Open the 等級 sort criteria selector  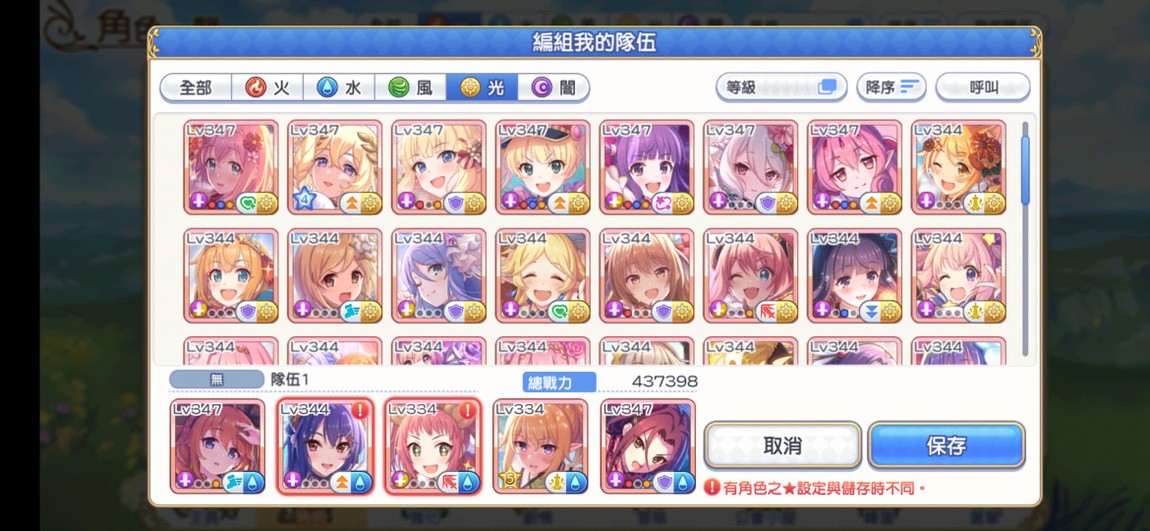pos(781,87)
